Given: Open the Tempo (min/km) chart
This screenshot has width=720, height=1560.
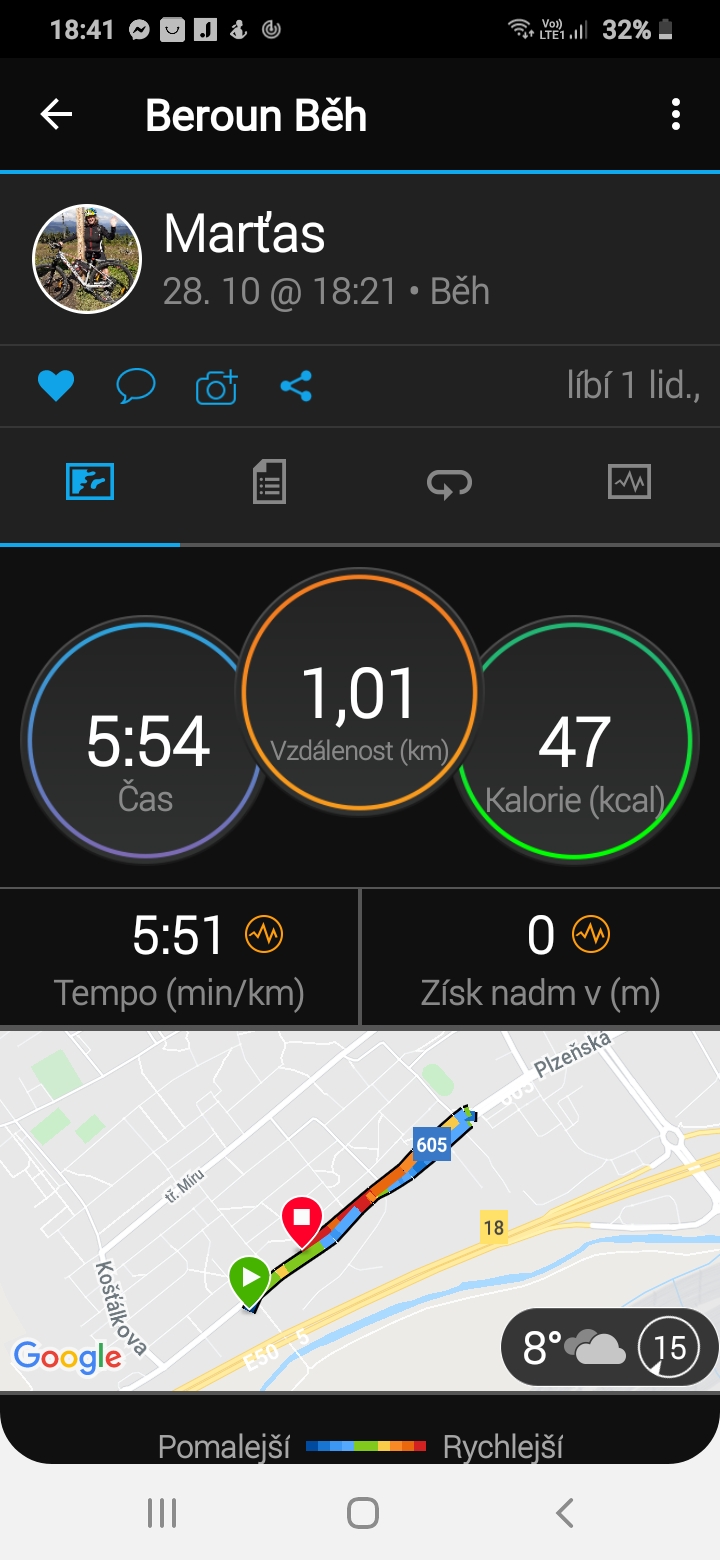Looking at the screenshot, I should (179, 957).
